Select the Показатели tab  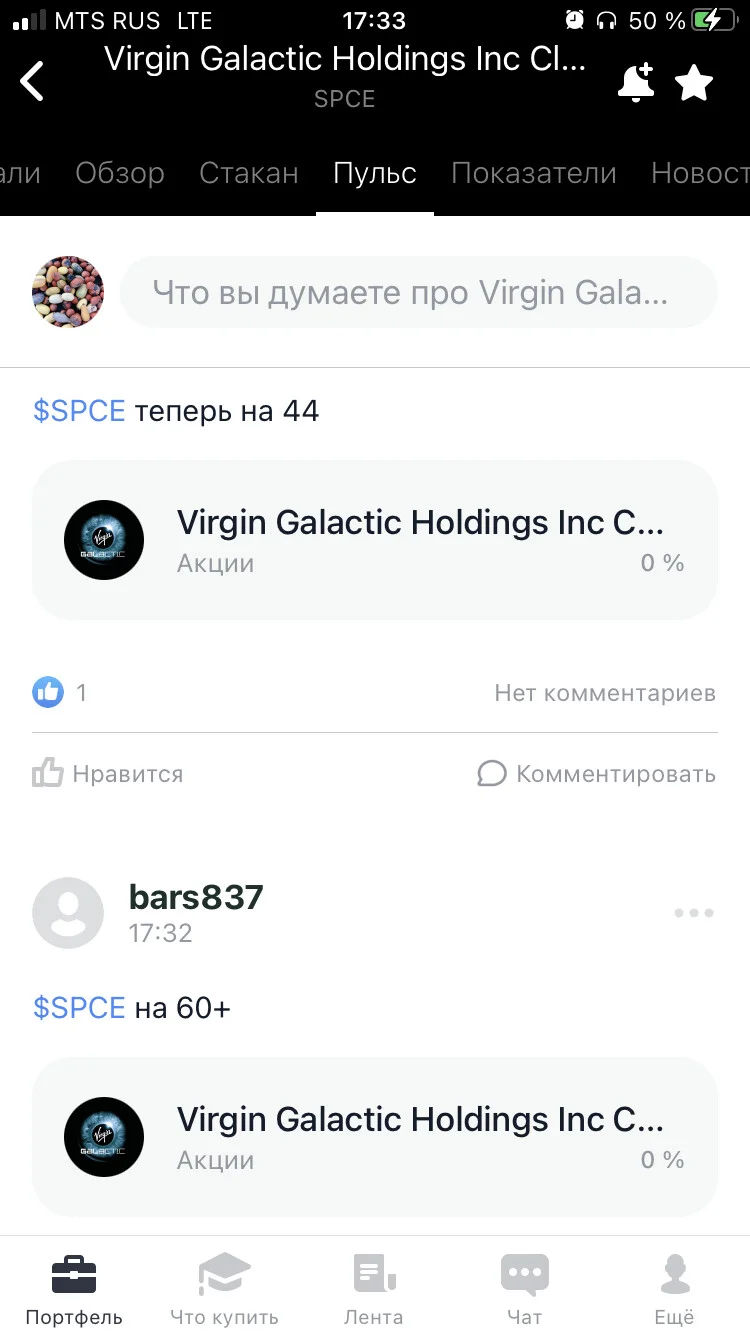pyautogui.click(x=534, y=173)
